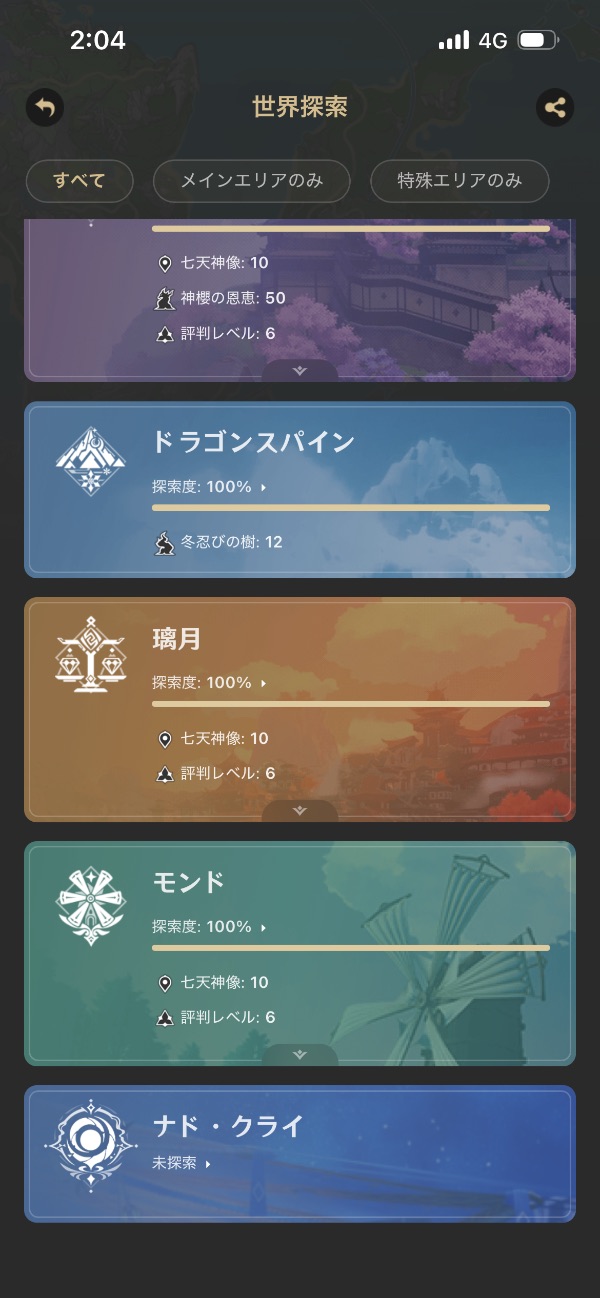Expand the モンド card chevron
This screenshot has width=600, height=1298.
(x=300, y=1055)
